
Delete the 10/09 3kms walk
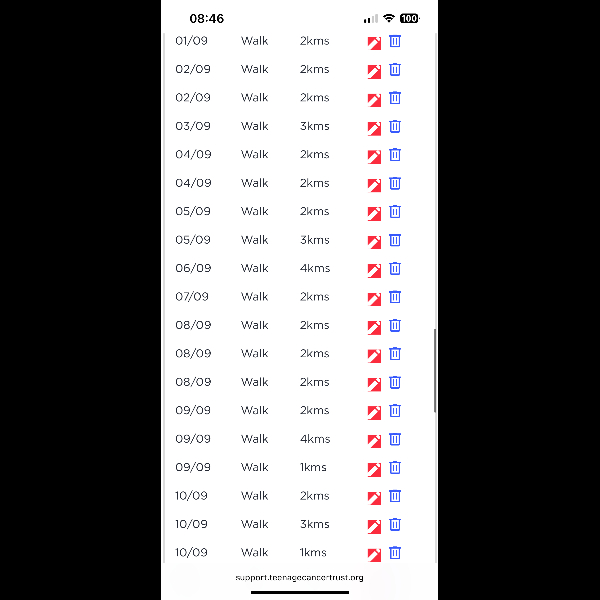[x=395, y=524]
